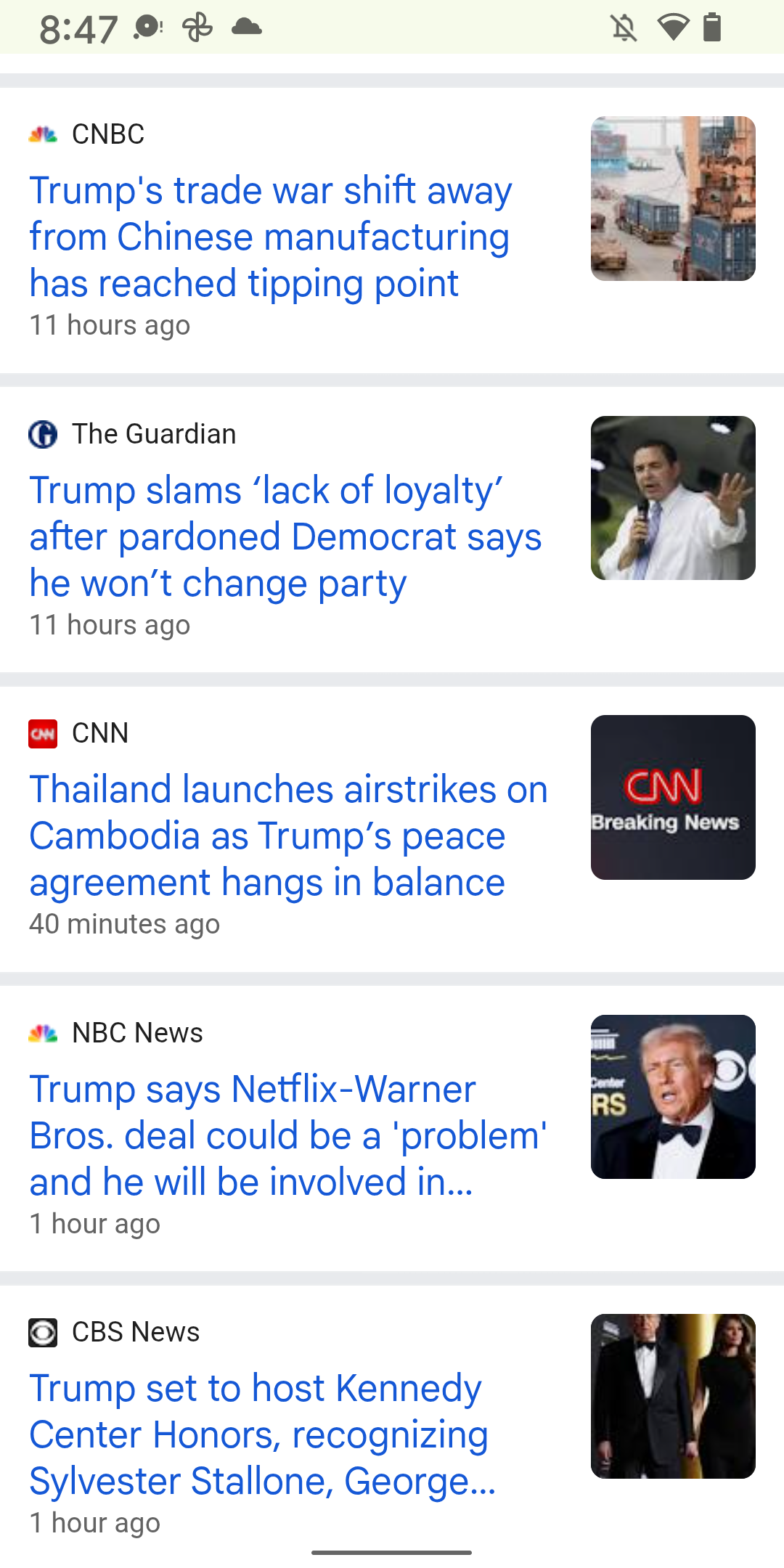This screenshot has height=1568, width=784.
Task: Open the CBS News article's couple photo thumbnail
Action: (673, 1396)
